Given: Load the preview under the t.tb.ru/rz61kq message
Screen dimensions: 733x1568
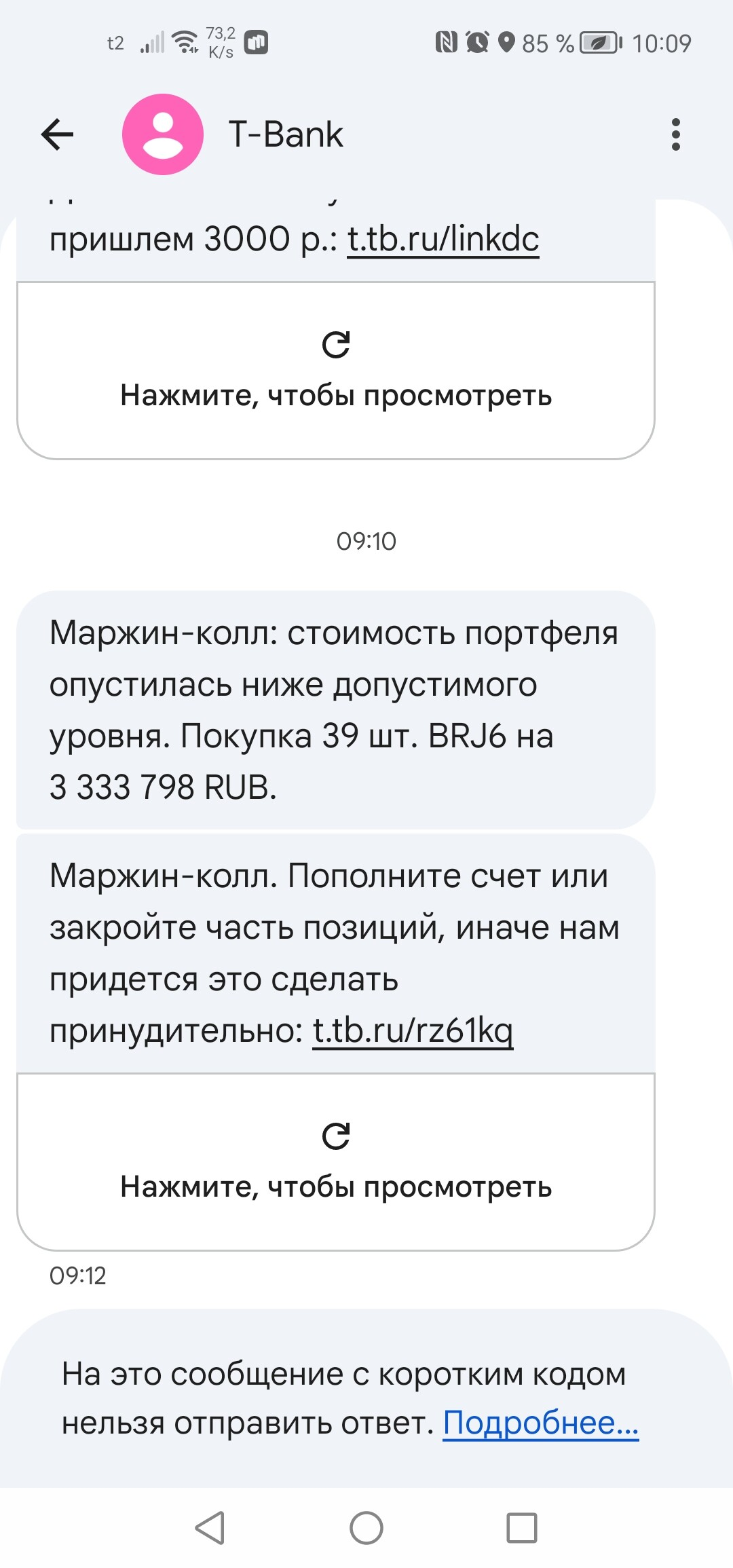Looking at the screenshot, I should tap(336, 1162).
